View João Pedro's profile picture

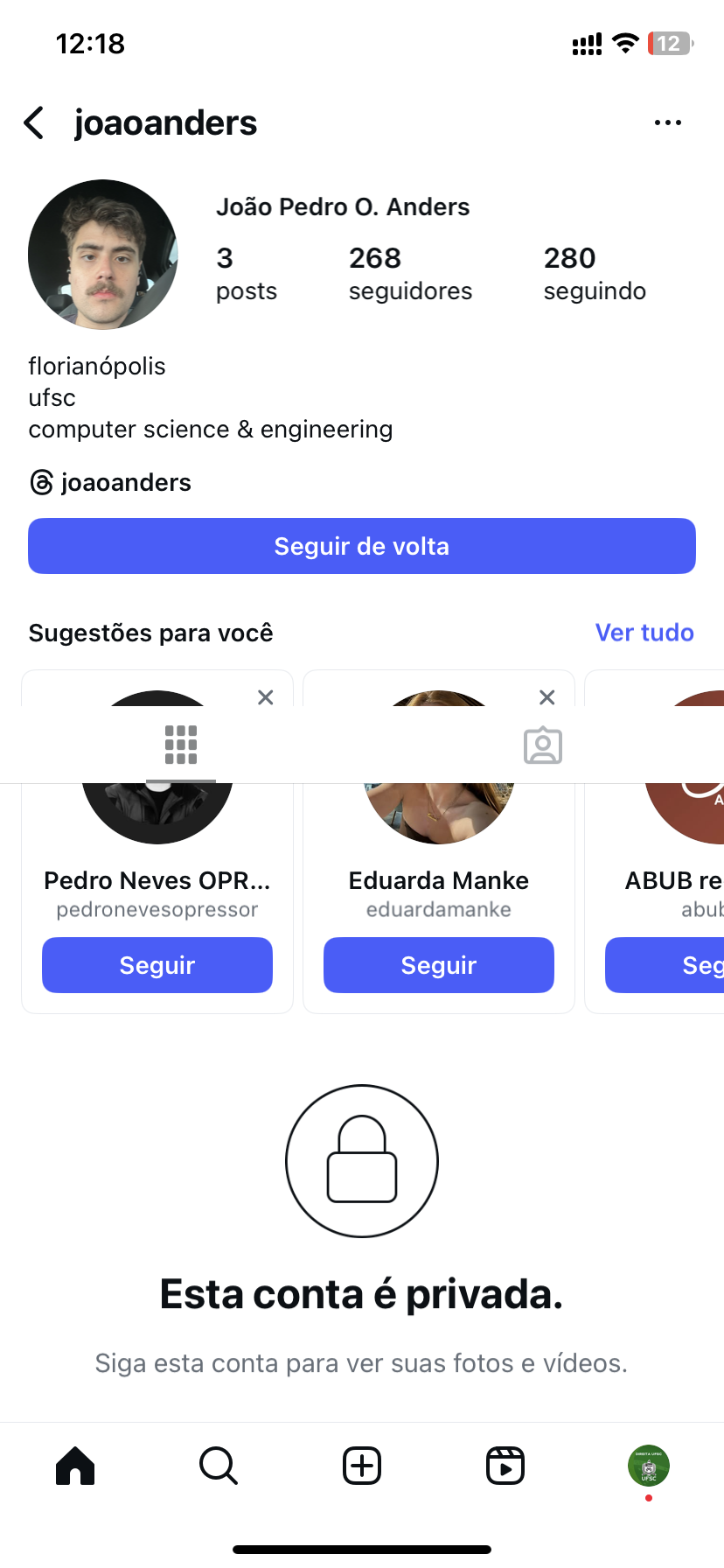(x=103, y=255)
